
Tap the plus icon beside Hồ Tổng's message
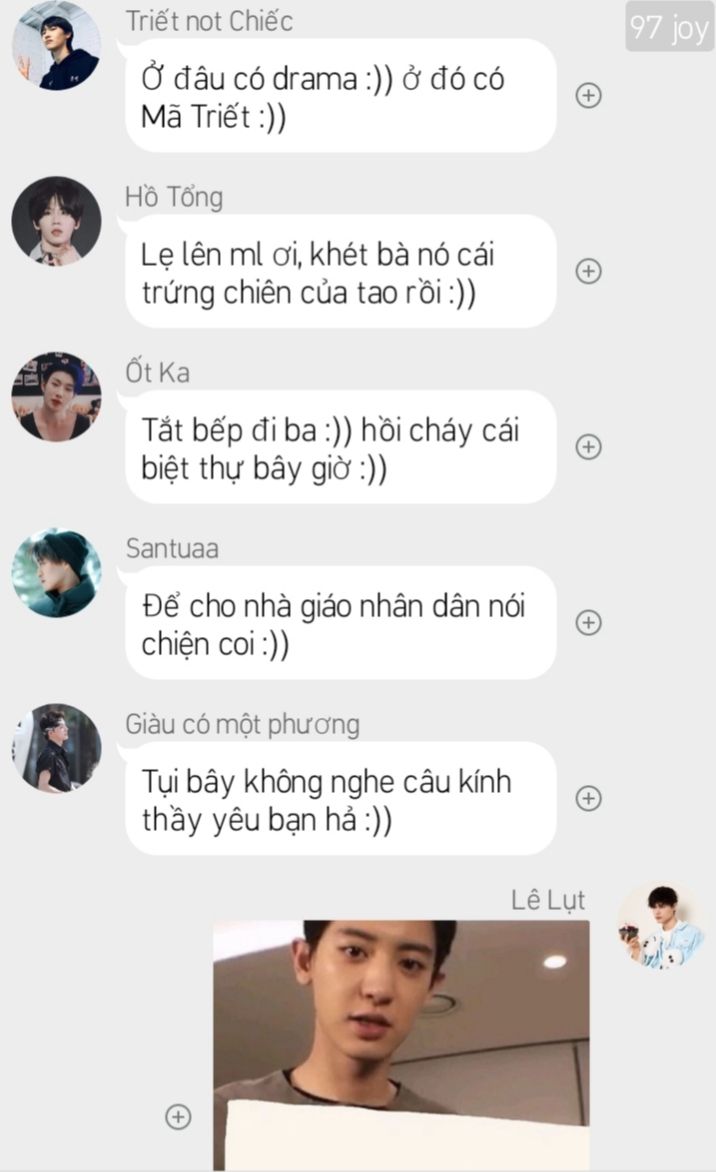(x=589, y=271)
